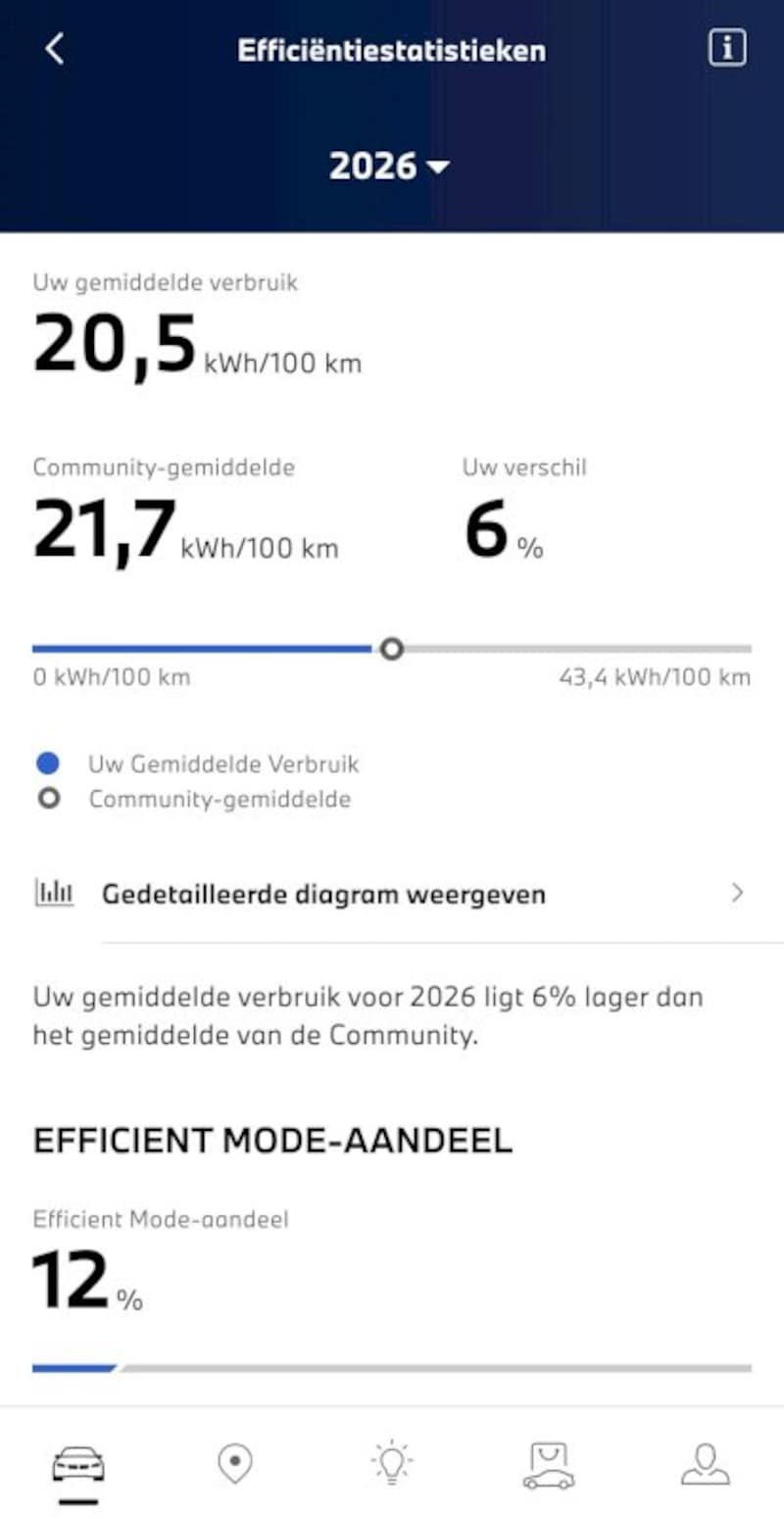784x1519 pixels.
Task: Go back from Efficiëntiestatistieken
Action: pos(55,49)
